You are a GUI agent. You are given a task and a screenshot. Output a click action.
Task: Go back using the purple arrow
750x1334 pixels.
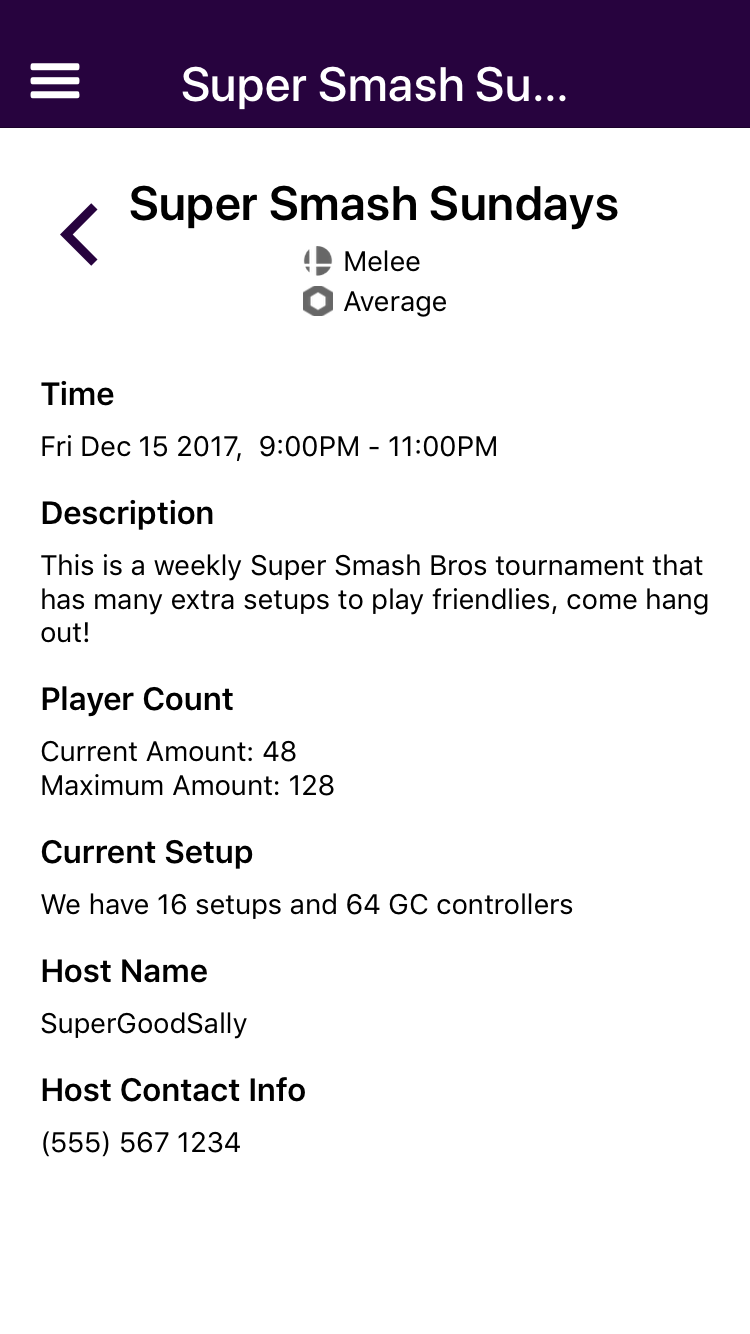(x=80, y=235)
